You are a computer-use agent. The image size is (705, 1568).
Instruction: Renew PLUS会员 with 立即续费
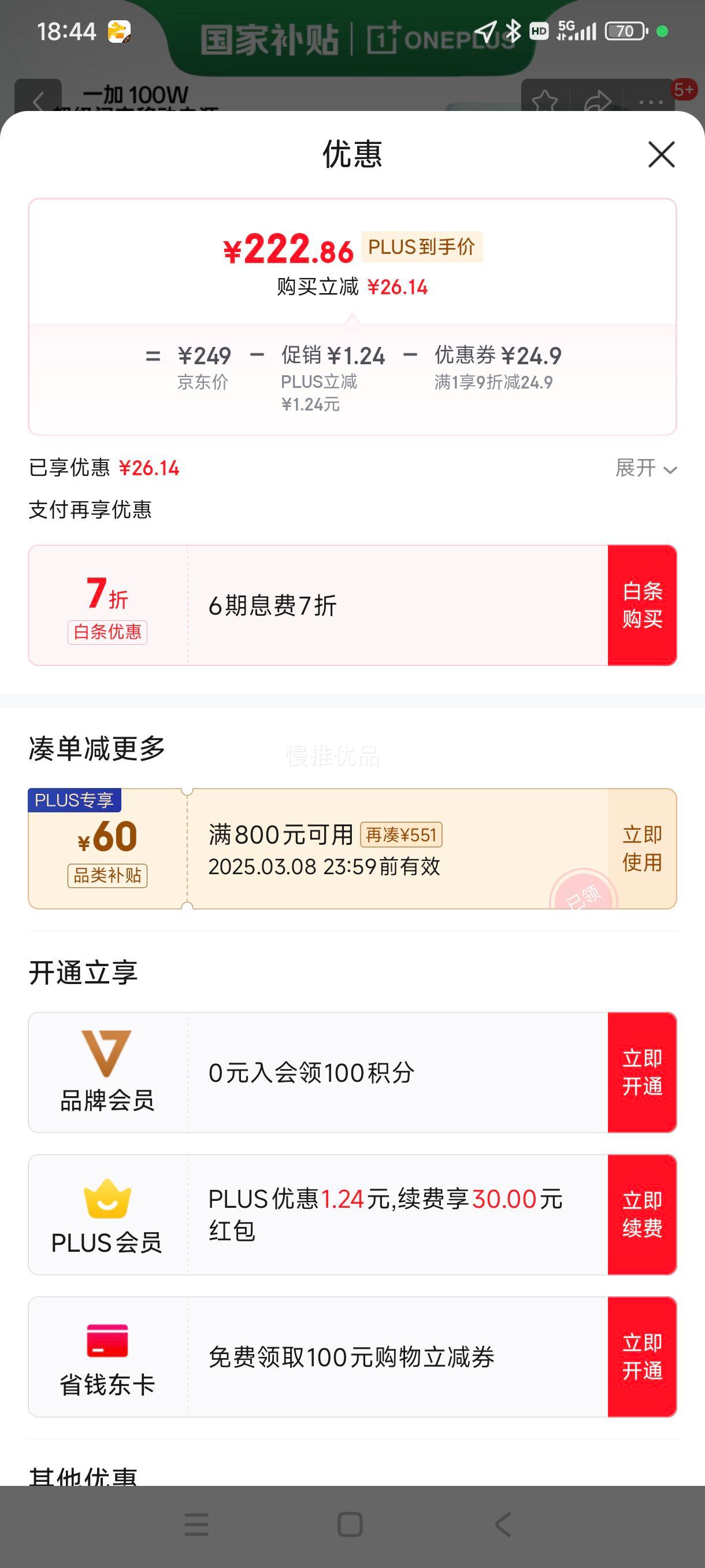tap(642, 1214)
